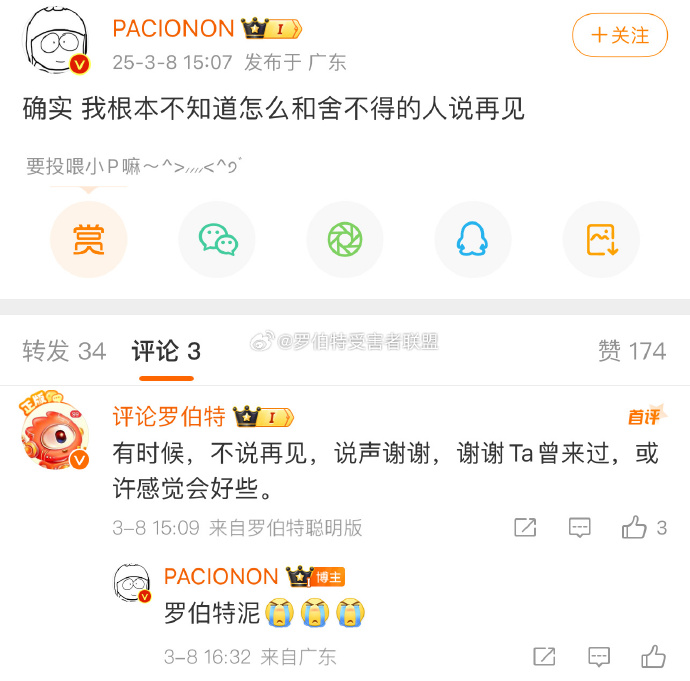Screen dimensions: 690x681
Task: Repost PACIONON's reply 罗伯特泥
Action: (544, 657)
